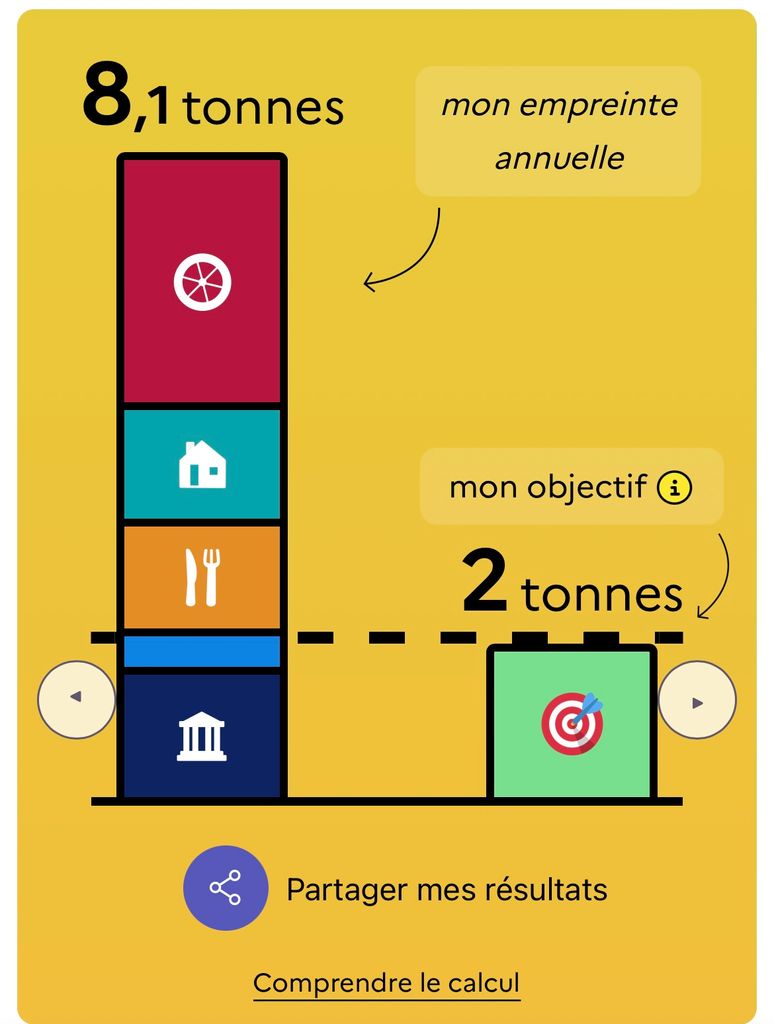Go to the next slide arrow

[697, 701]
